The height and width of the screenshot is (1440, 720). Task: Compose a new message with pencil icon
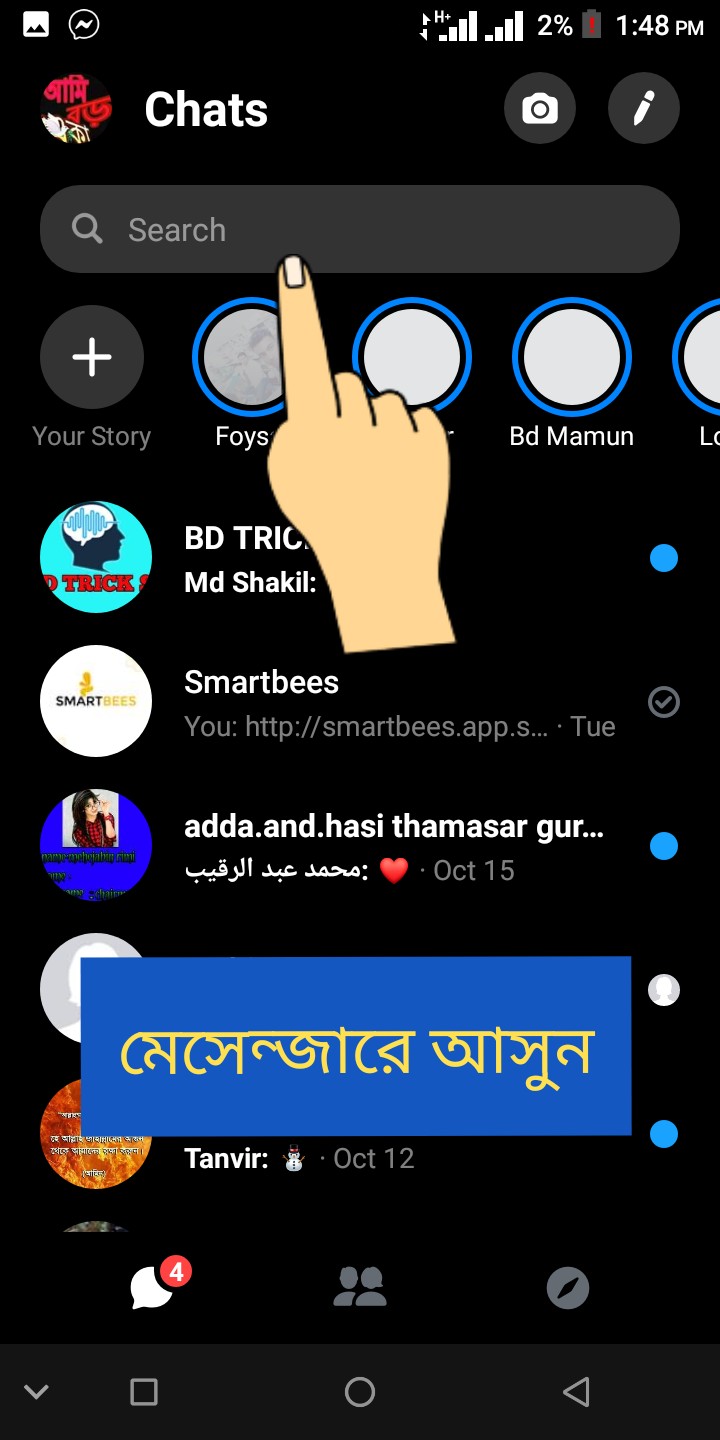(643, 109)
